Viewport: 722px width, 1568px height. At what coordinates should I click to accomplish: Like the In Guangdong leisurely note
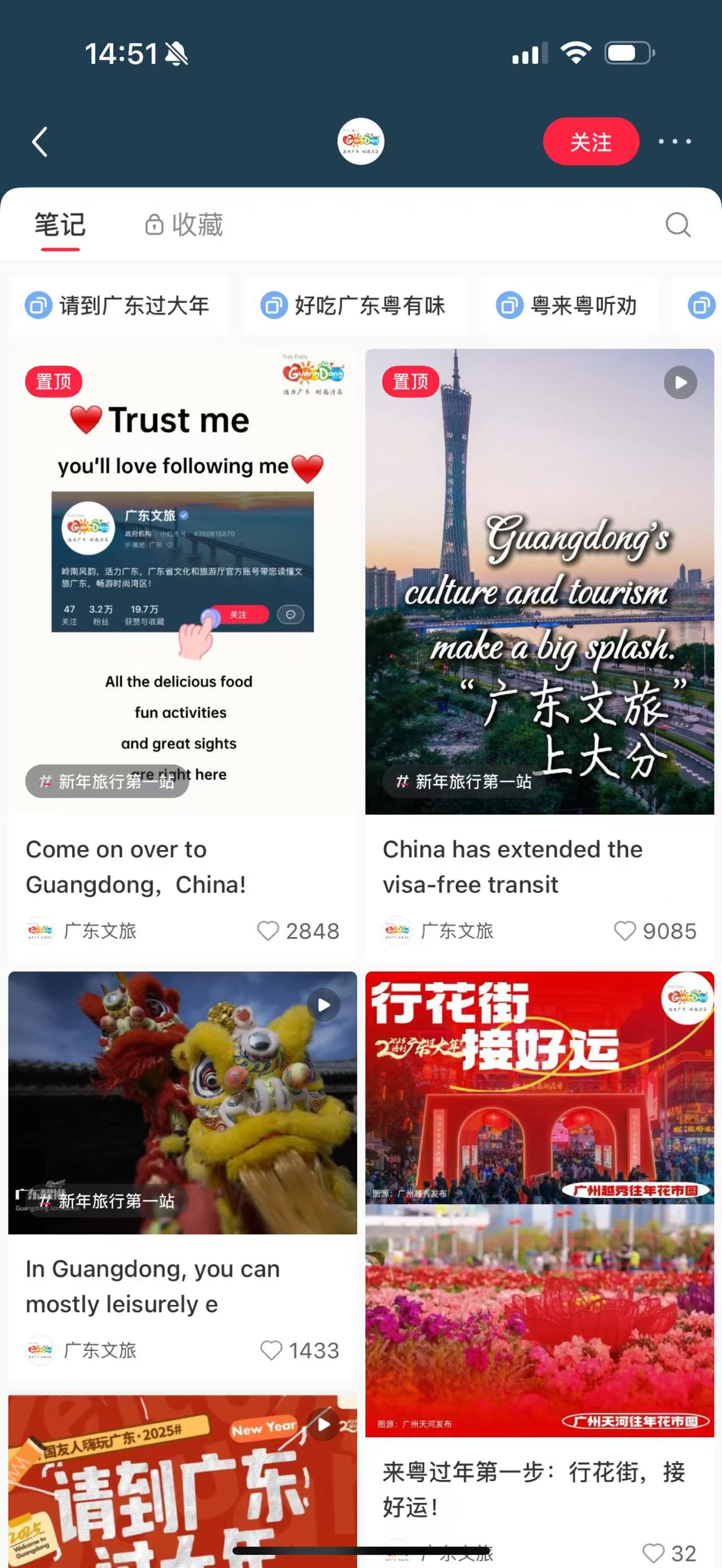(271, 1349)
